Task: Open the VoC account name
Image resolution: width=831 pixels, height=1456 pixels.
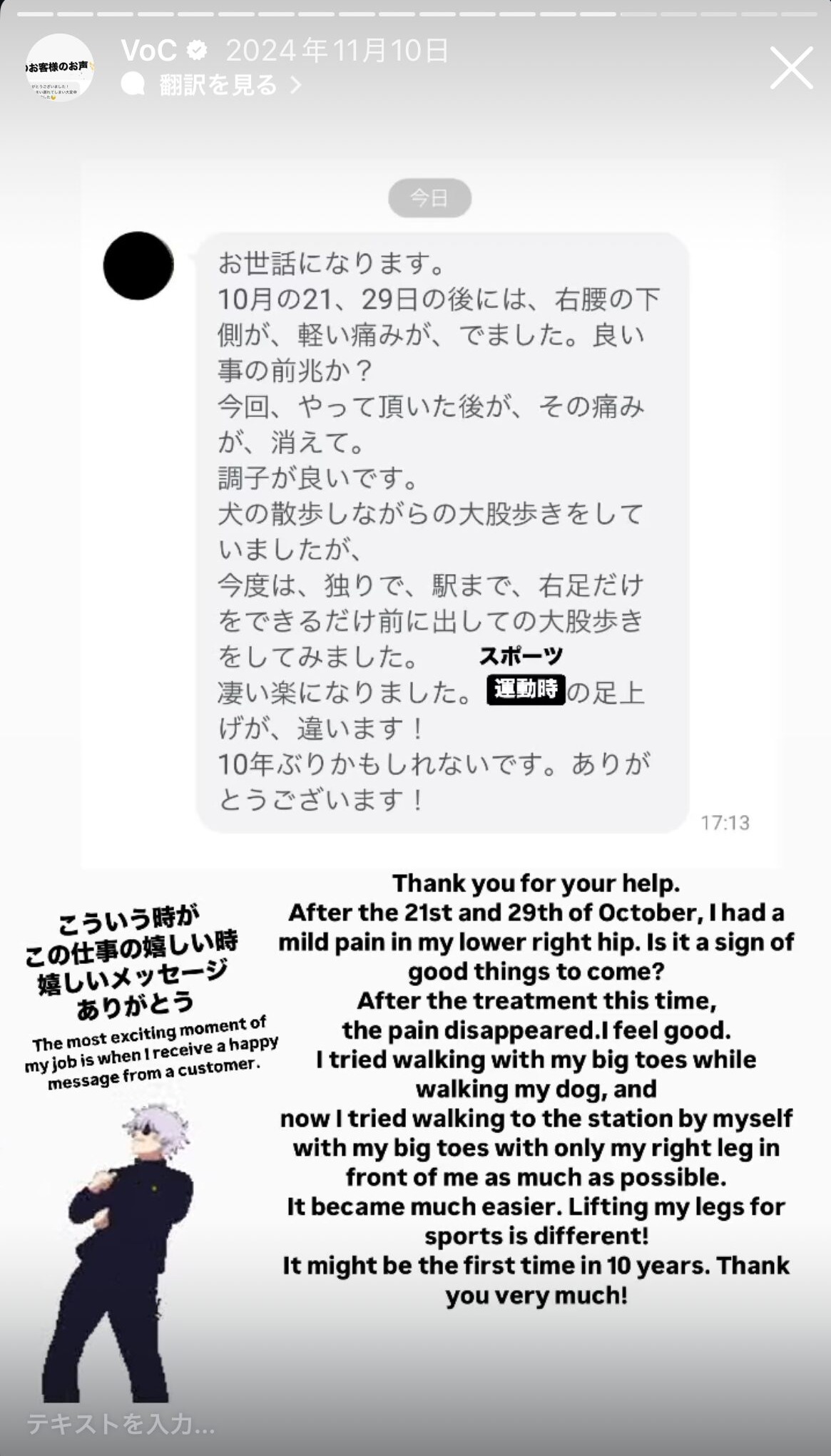Action: click(x=149, y=51)
